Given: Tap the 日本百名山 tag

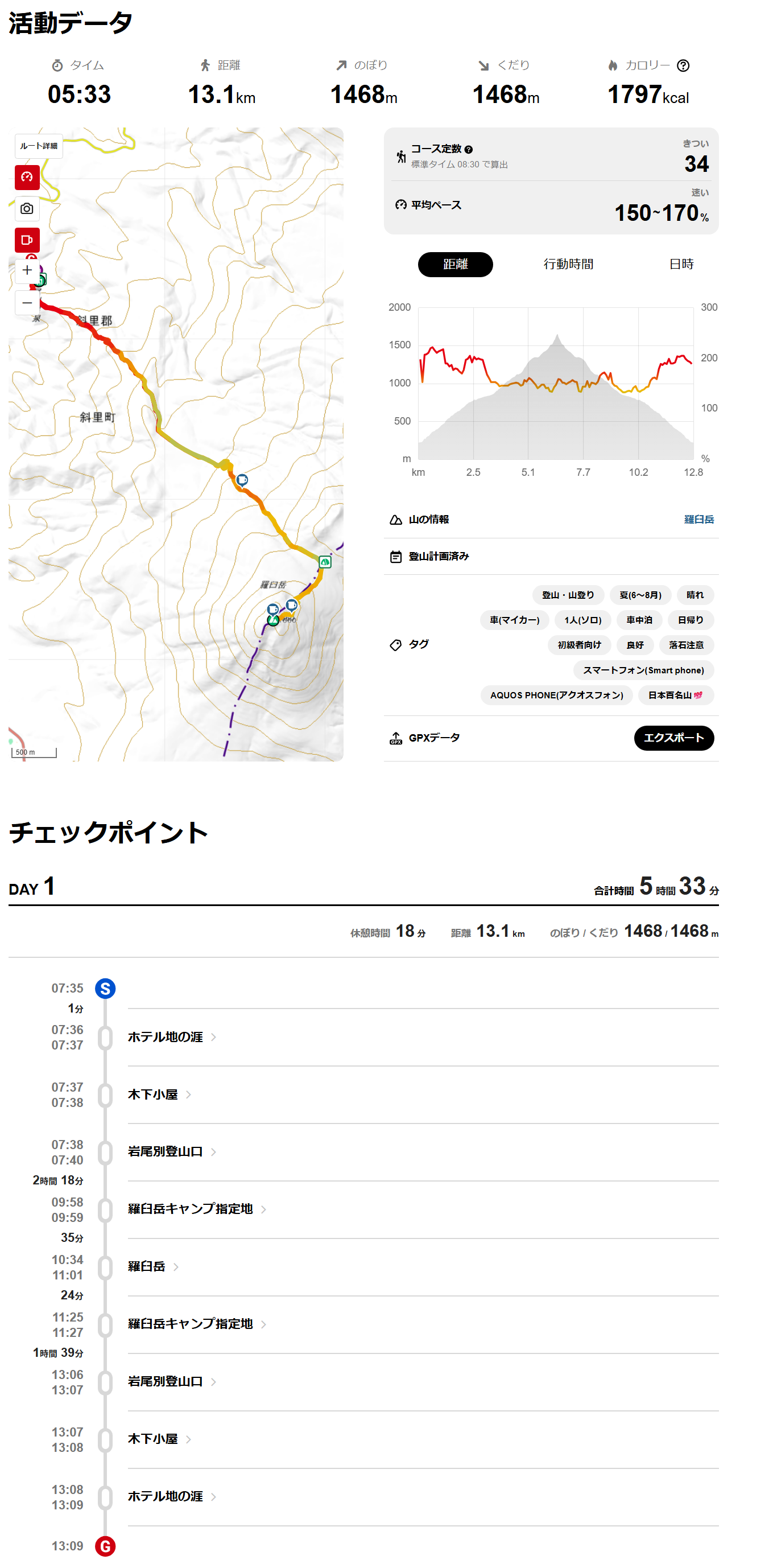Looking at the screenshot, I should click(x=676, y=695).
